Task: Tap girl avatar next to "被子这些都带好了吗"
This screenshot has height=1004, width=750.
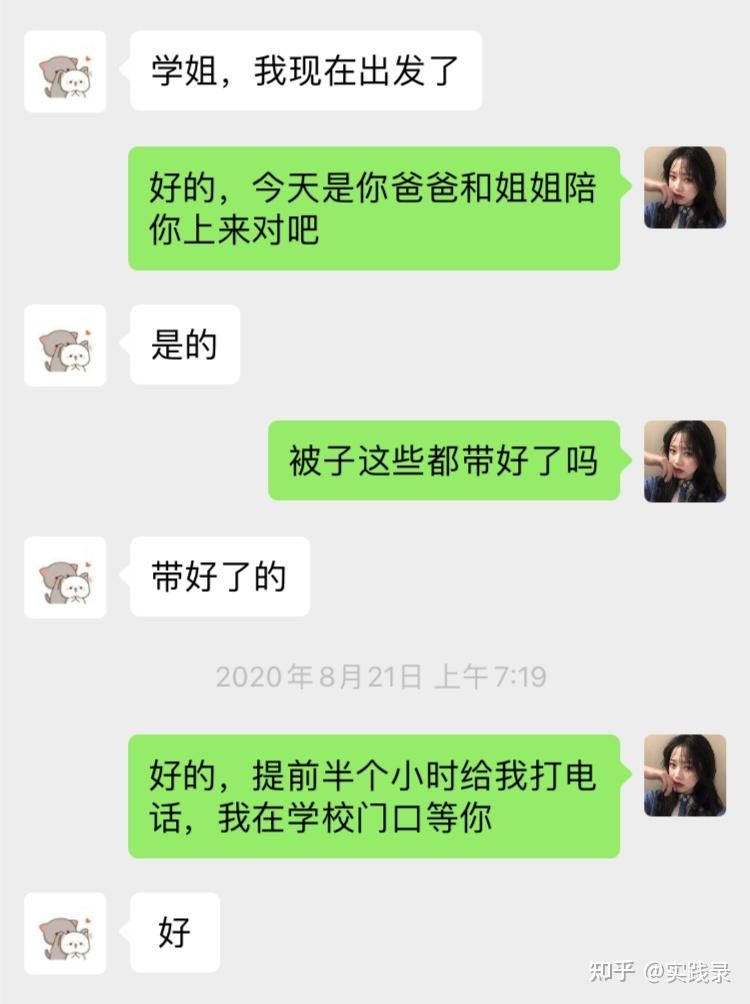Action: pyautogui.click(x=684, y=461)
